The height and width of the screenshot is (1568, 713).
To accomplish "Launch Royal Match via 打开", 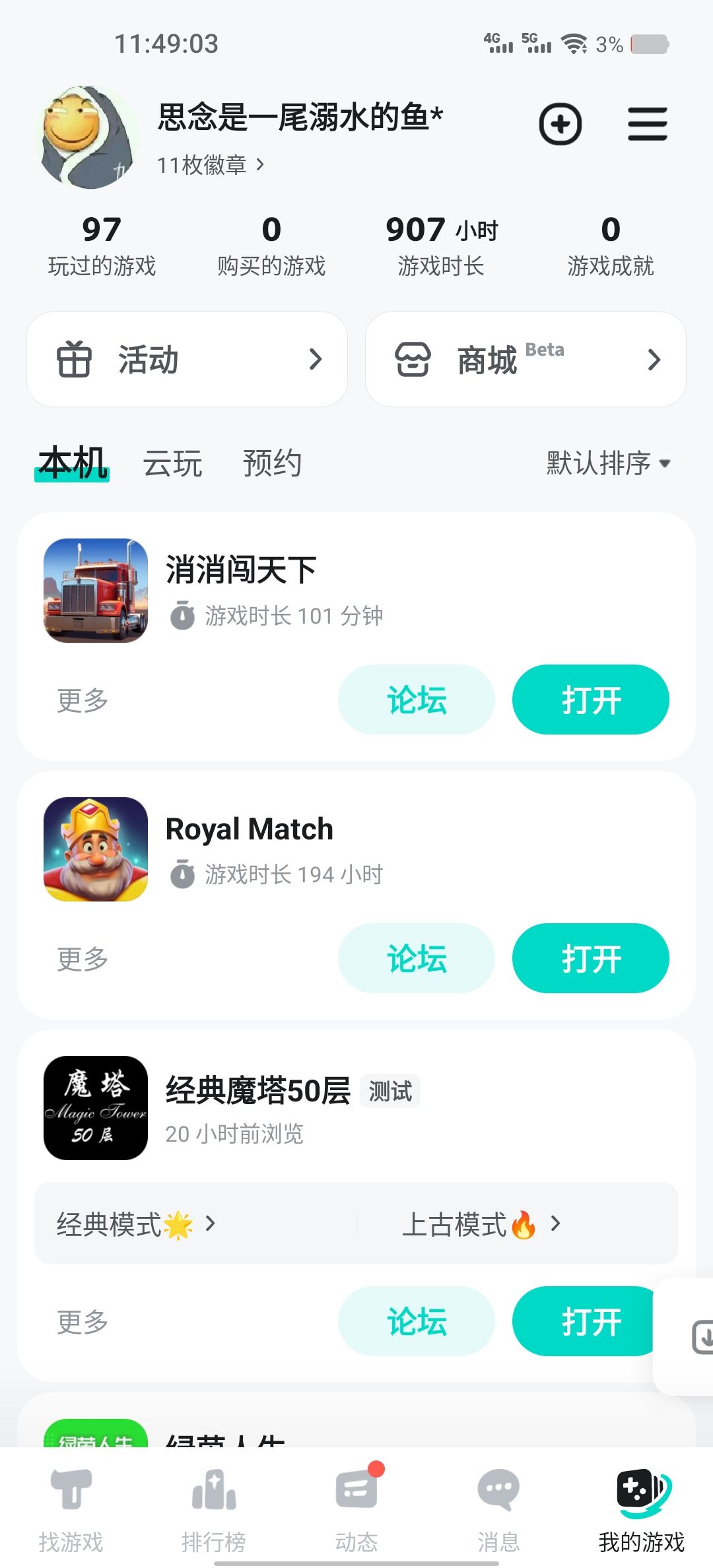I will pyautogui.click(x=590, y=958).
